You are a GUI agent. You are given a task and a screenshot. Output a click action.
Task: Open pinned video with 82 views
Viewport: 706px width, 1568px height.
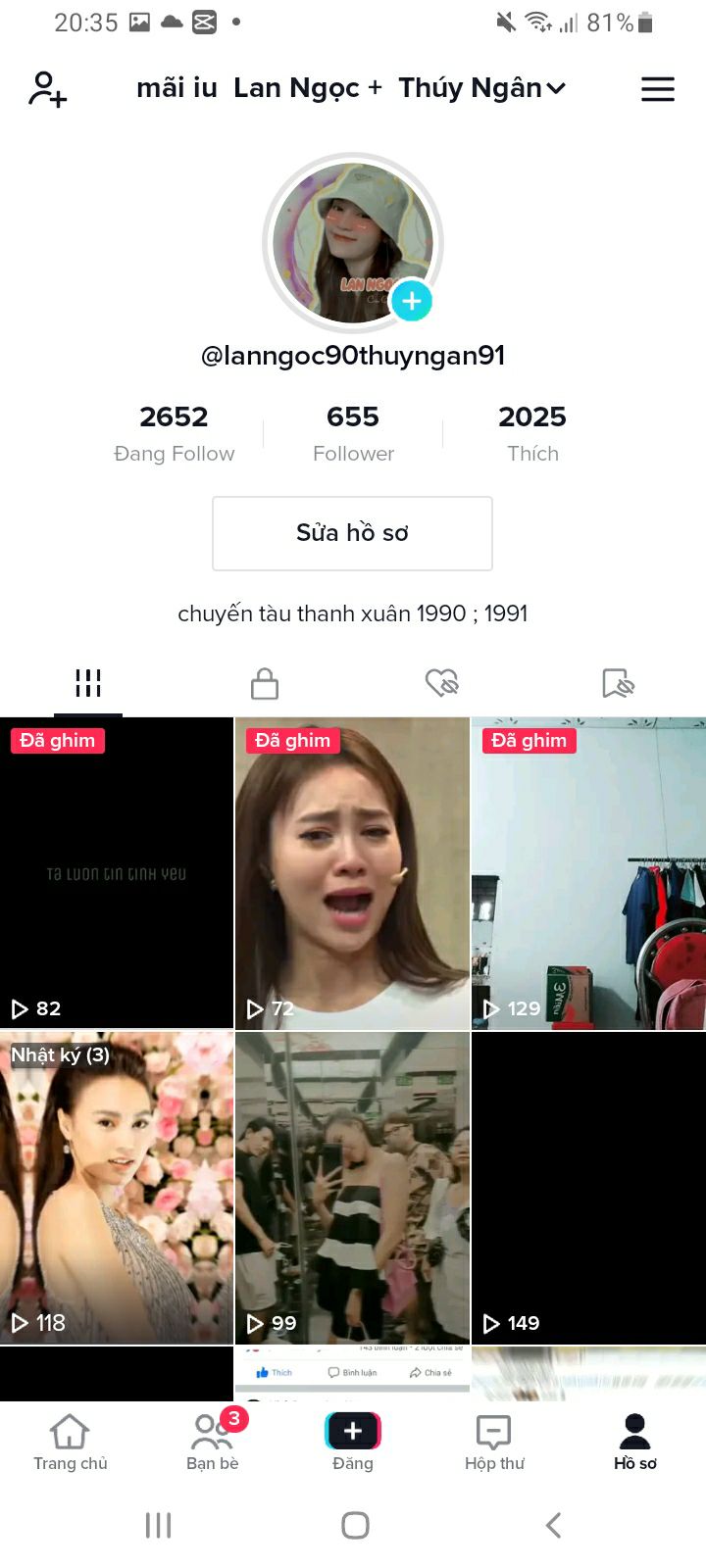click(116, 872)
